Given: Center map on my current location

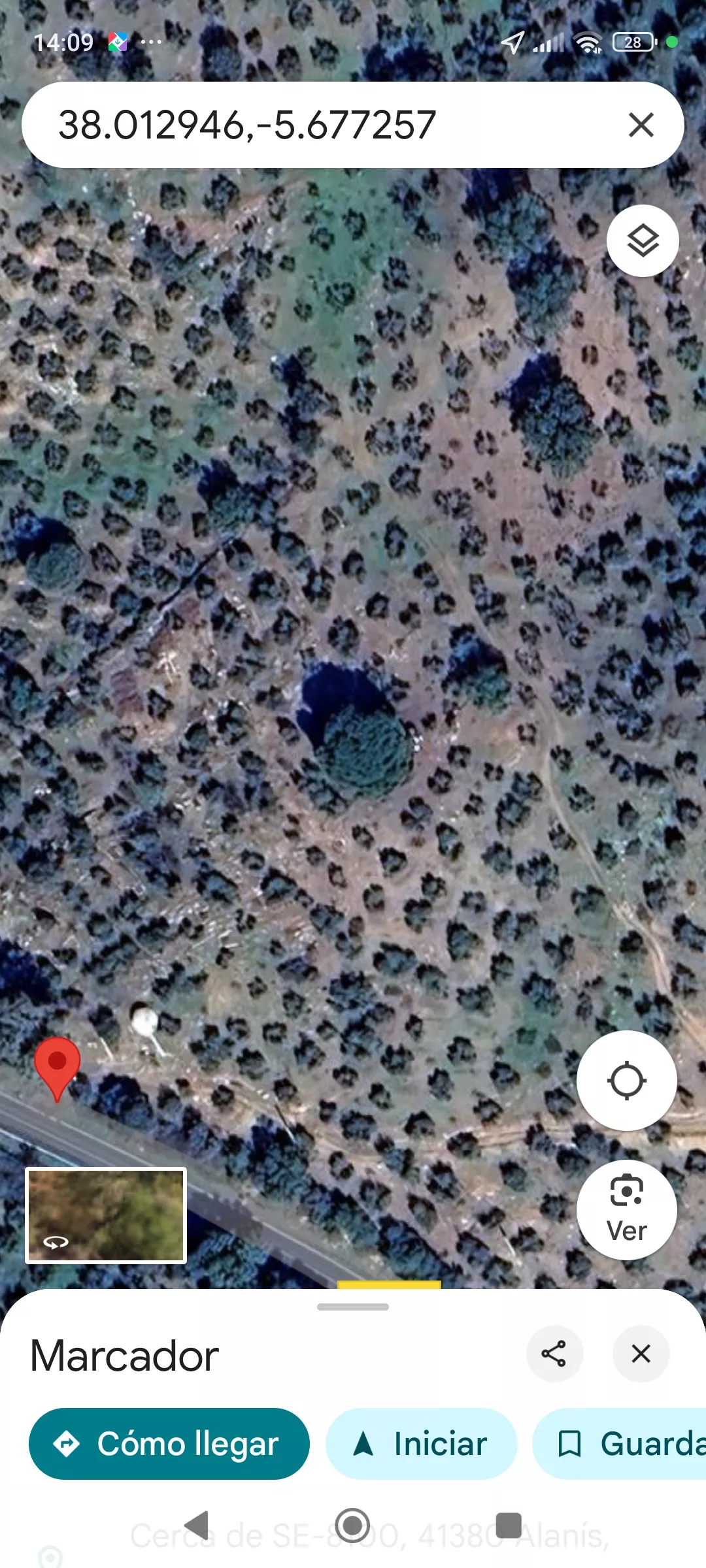Looking at the screenshot, I should point(626,1081).
